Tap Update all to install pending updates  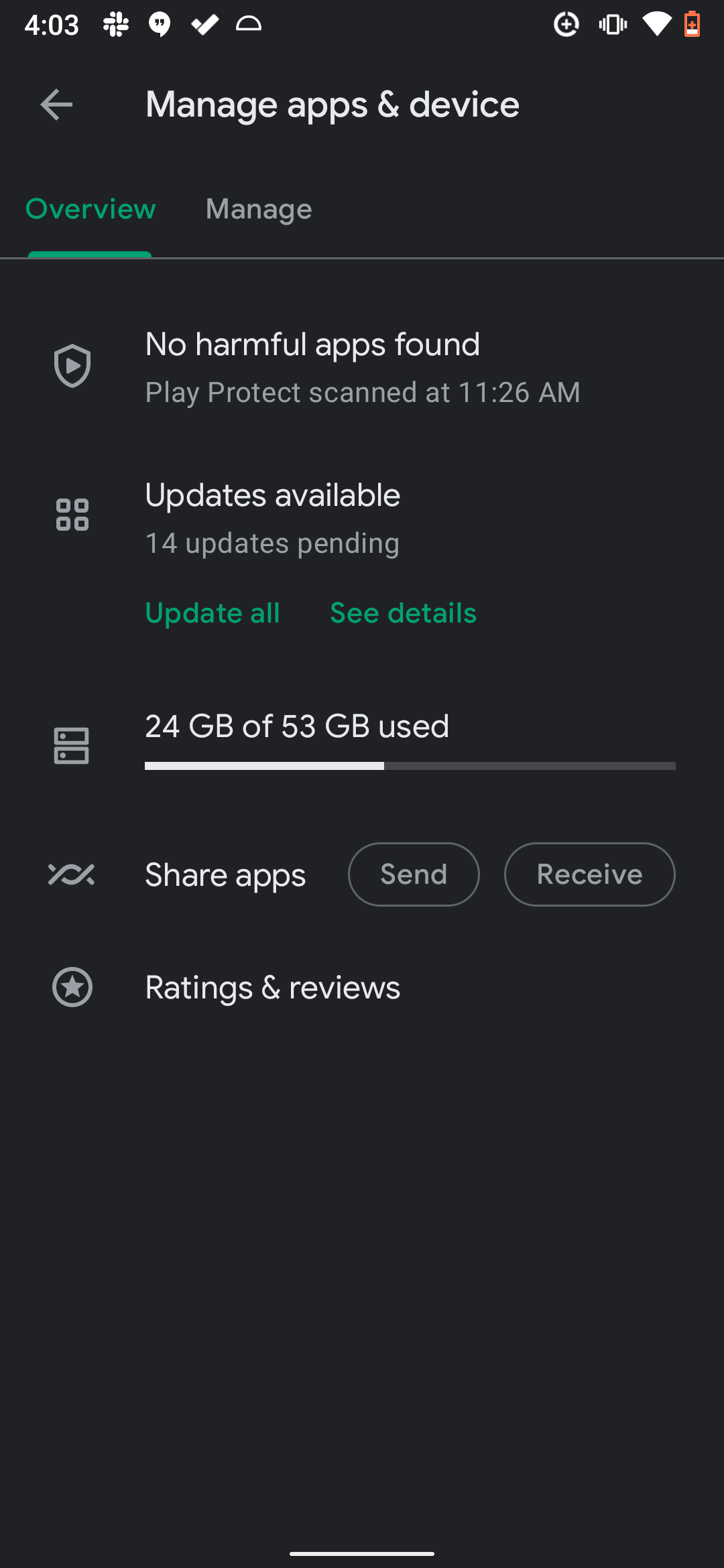click(213, 613)
